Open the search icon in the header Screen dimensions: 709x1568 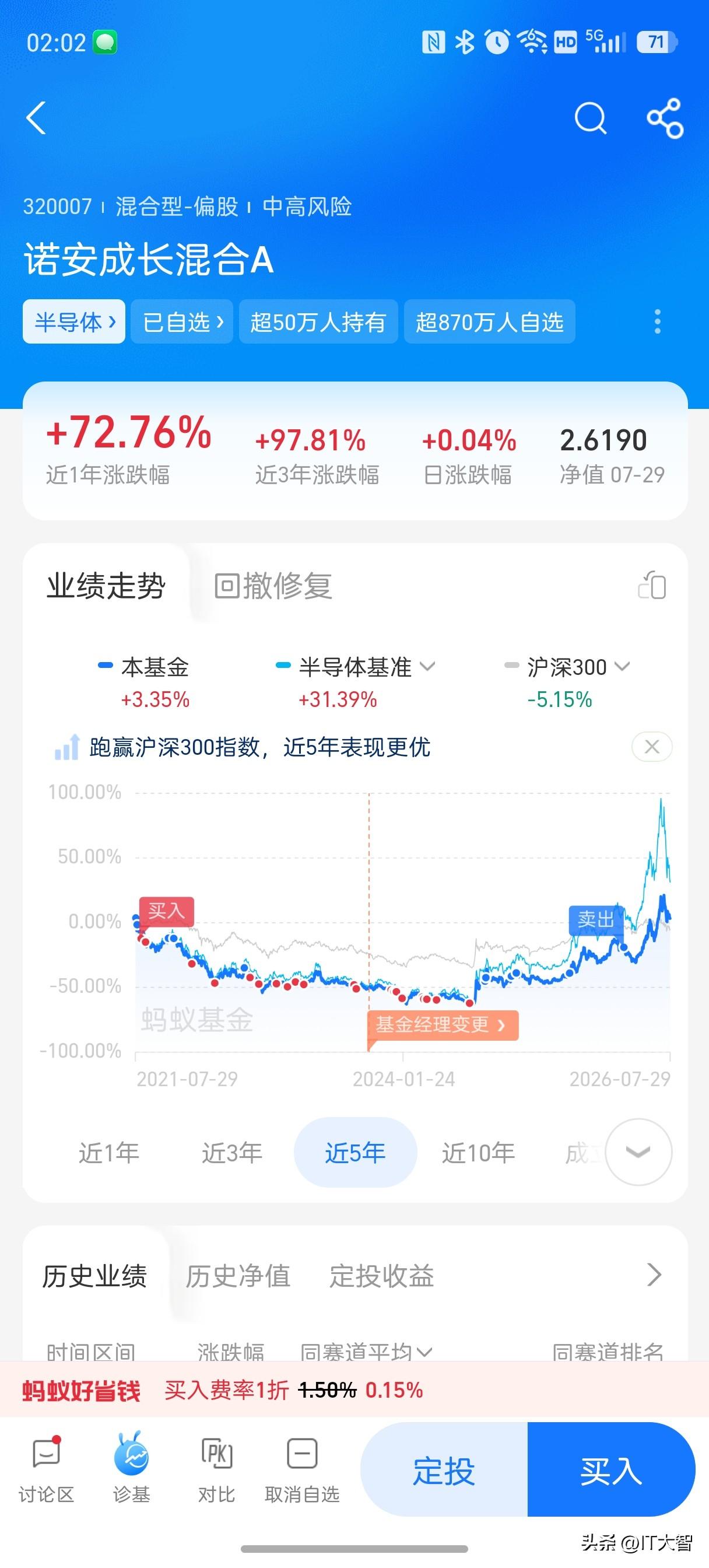pos(591,117)
